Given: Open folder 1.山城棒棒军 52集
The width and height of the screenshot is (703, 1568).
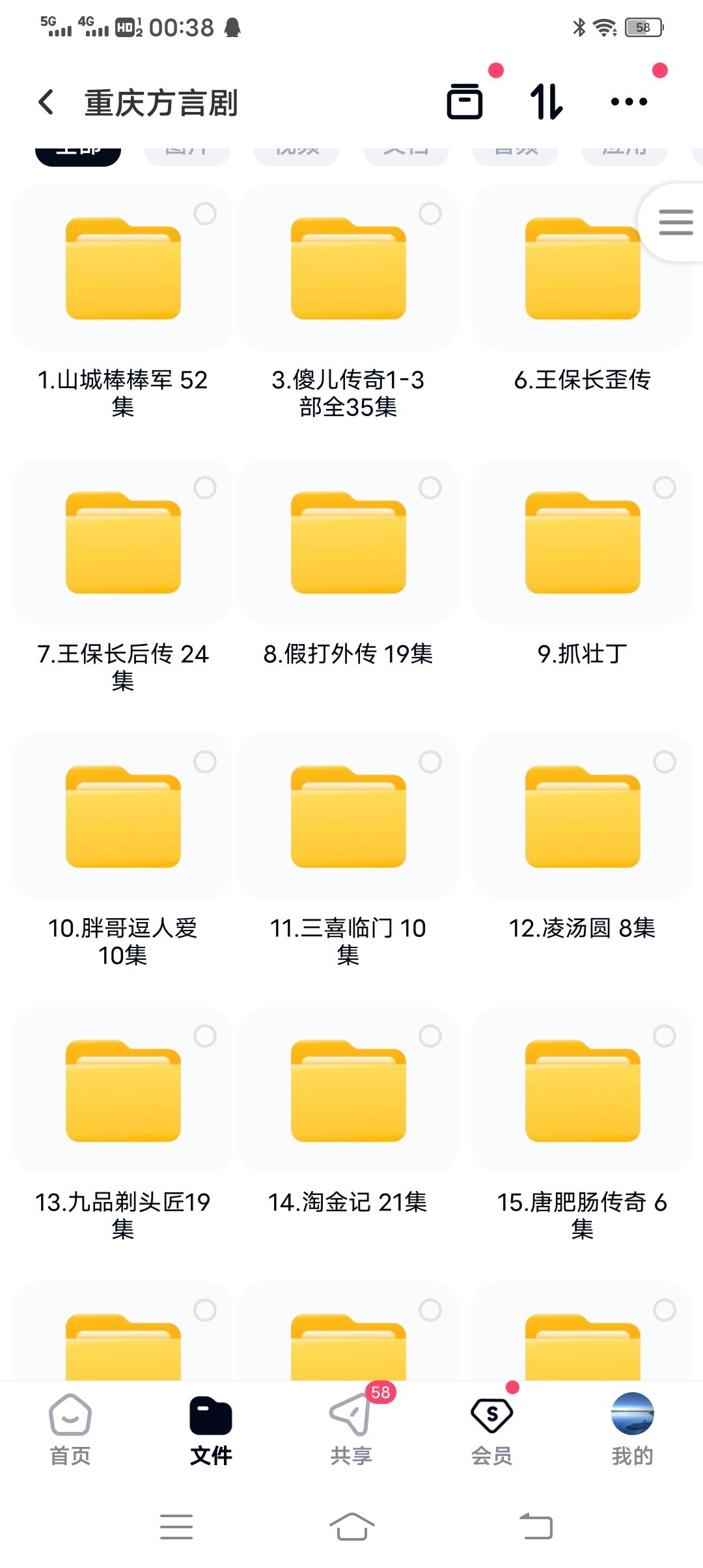Looking at the screenshot, I should click(123, 270).
